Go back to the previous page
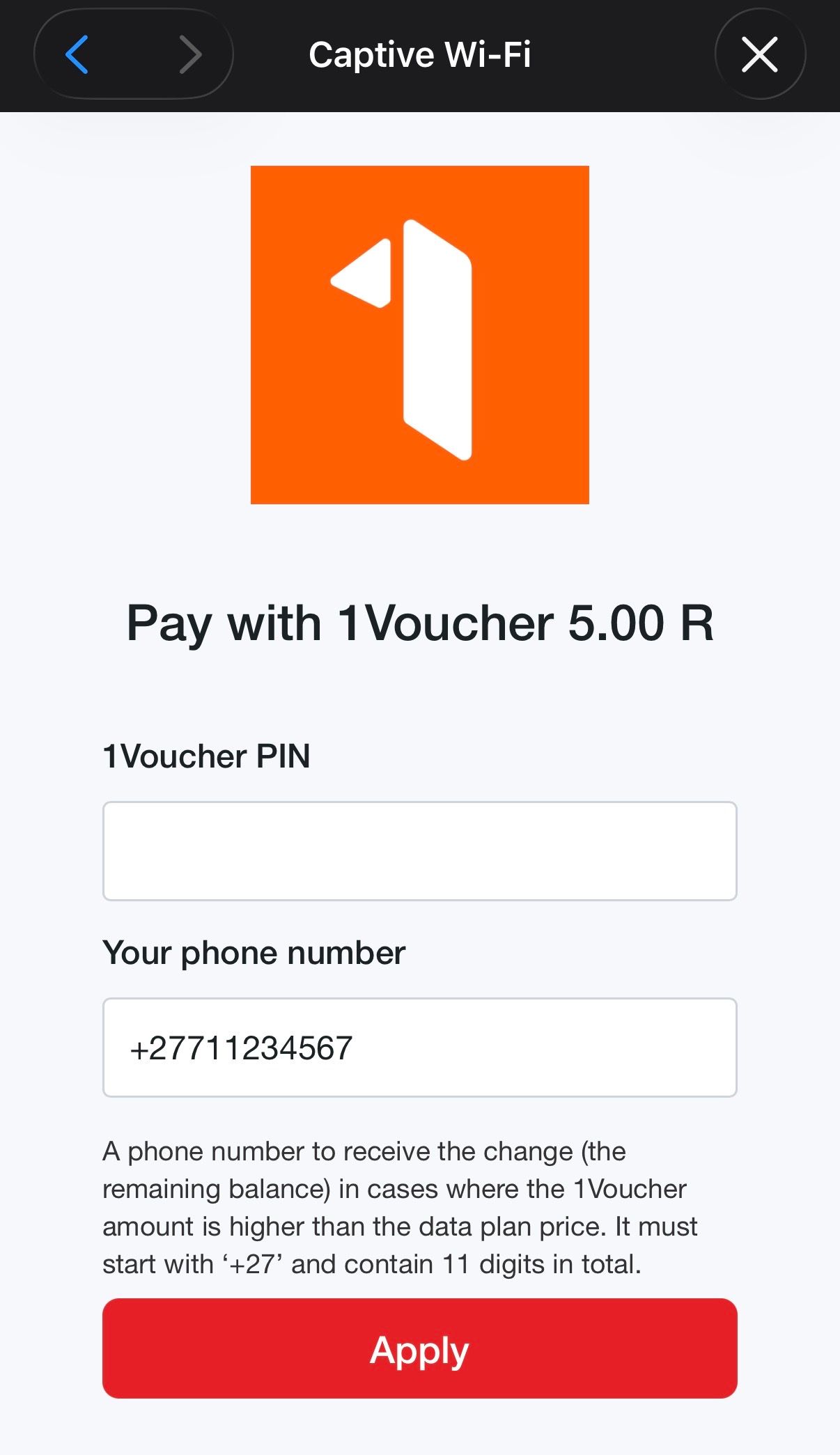840x1455 pixels. pyautogui.click(x=77, y=54)
